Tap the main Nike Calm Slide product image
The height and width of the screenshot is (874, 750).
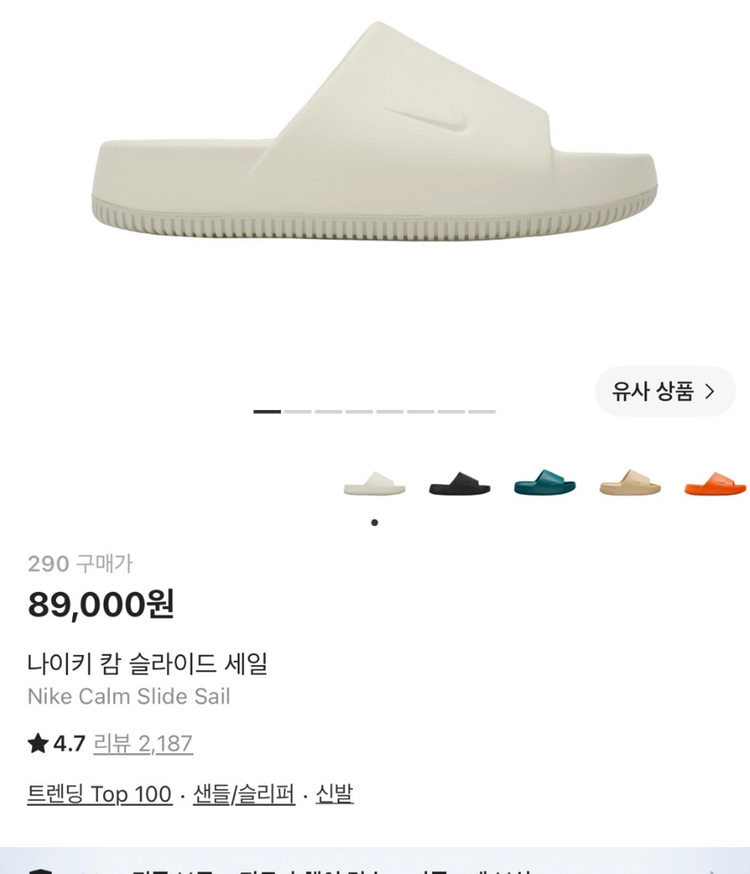[x=375, y=132]
